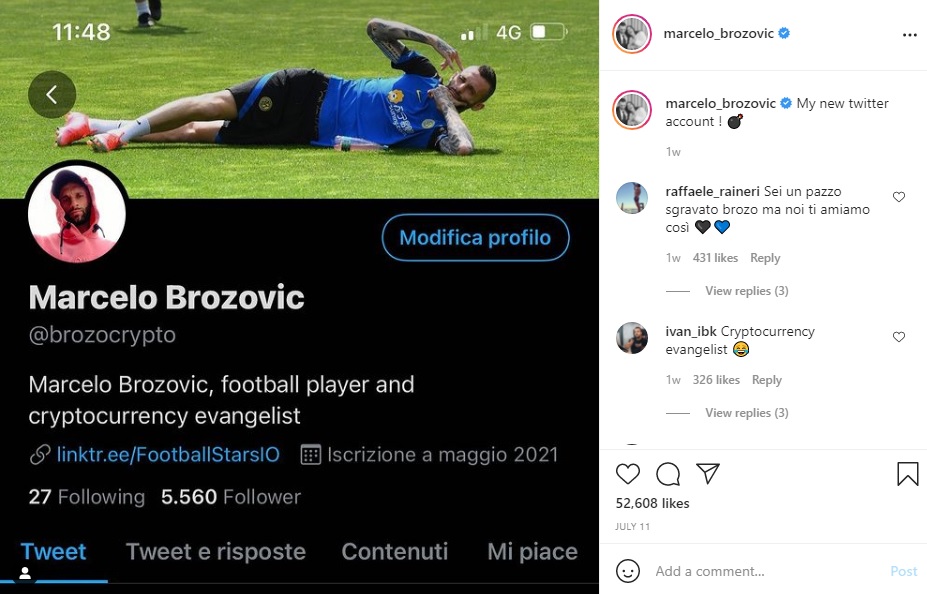View replies under raffaele_raineri's comment
Image resolution: width=927 pixels, height=594 pixels.
pos(747,291)
